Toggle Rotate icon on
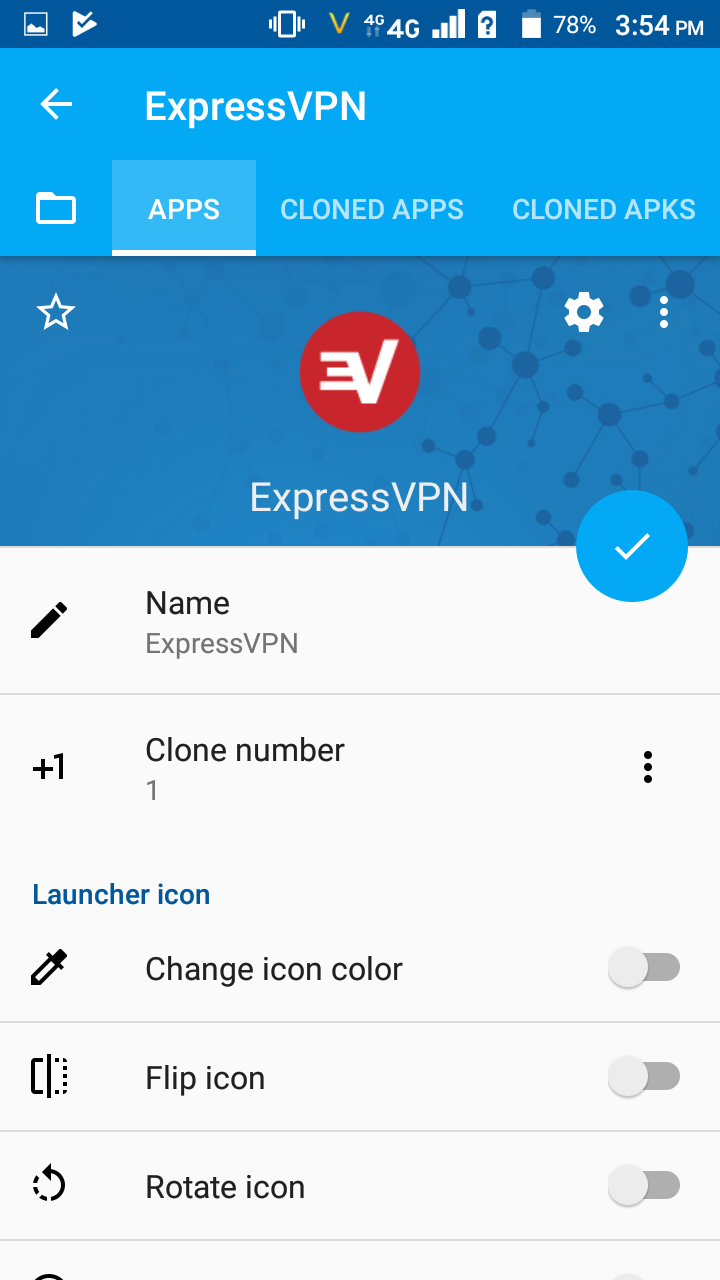The height and width of the screenshot is (1280, 720). (644, 1186)
